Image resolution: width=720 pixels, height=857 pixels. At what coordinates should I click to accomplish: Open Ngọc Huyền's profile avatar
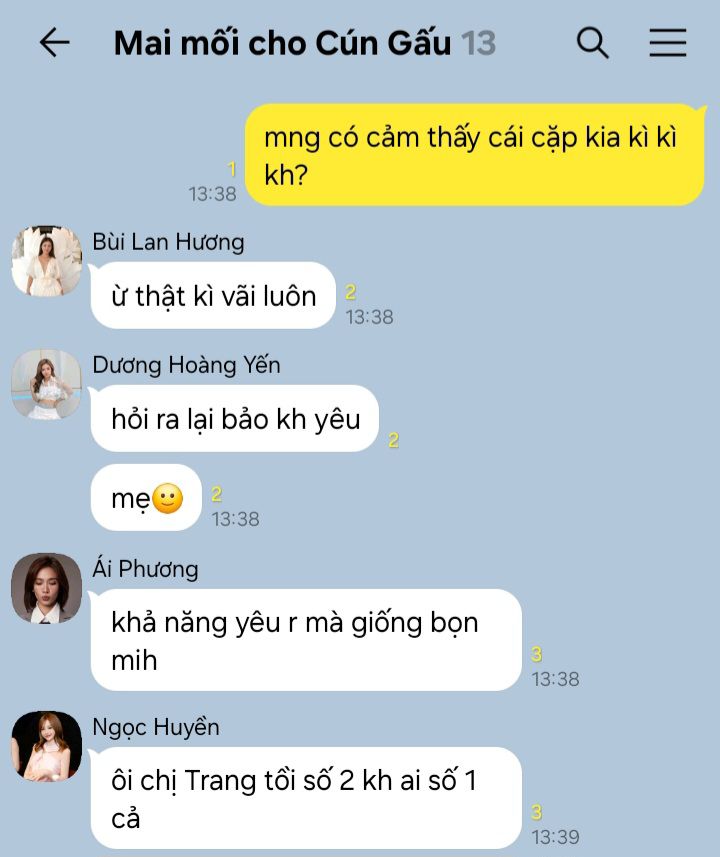[x=47, y=746]
